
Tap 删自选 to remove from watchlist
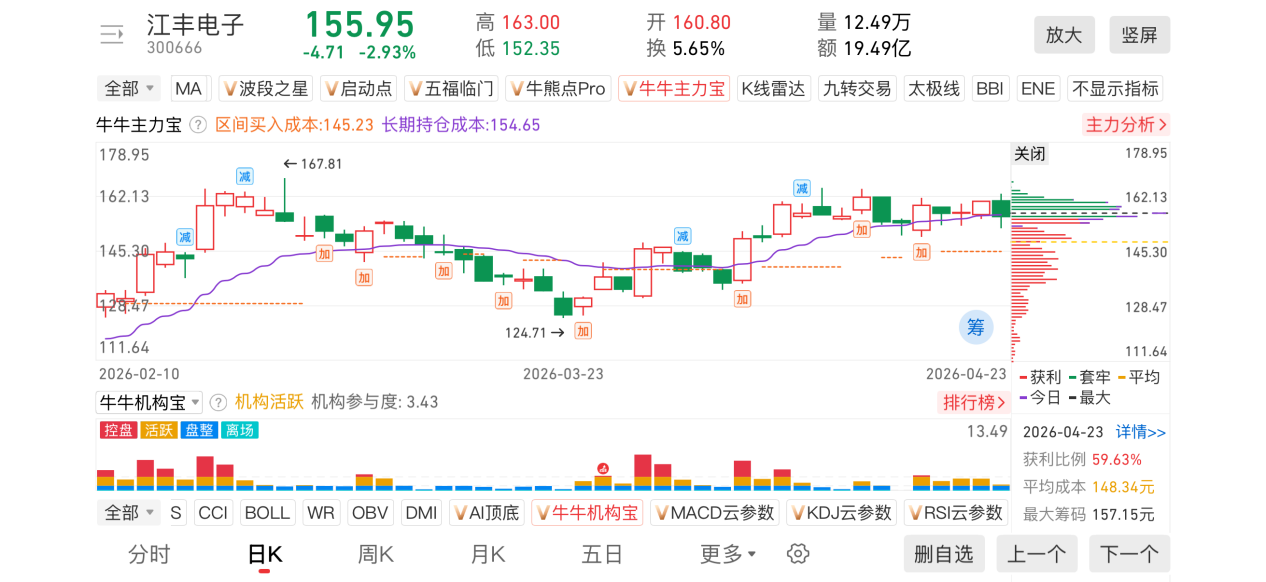click(x=943, y=554)
